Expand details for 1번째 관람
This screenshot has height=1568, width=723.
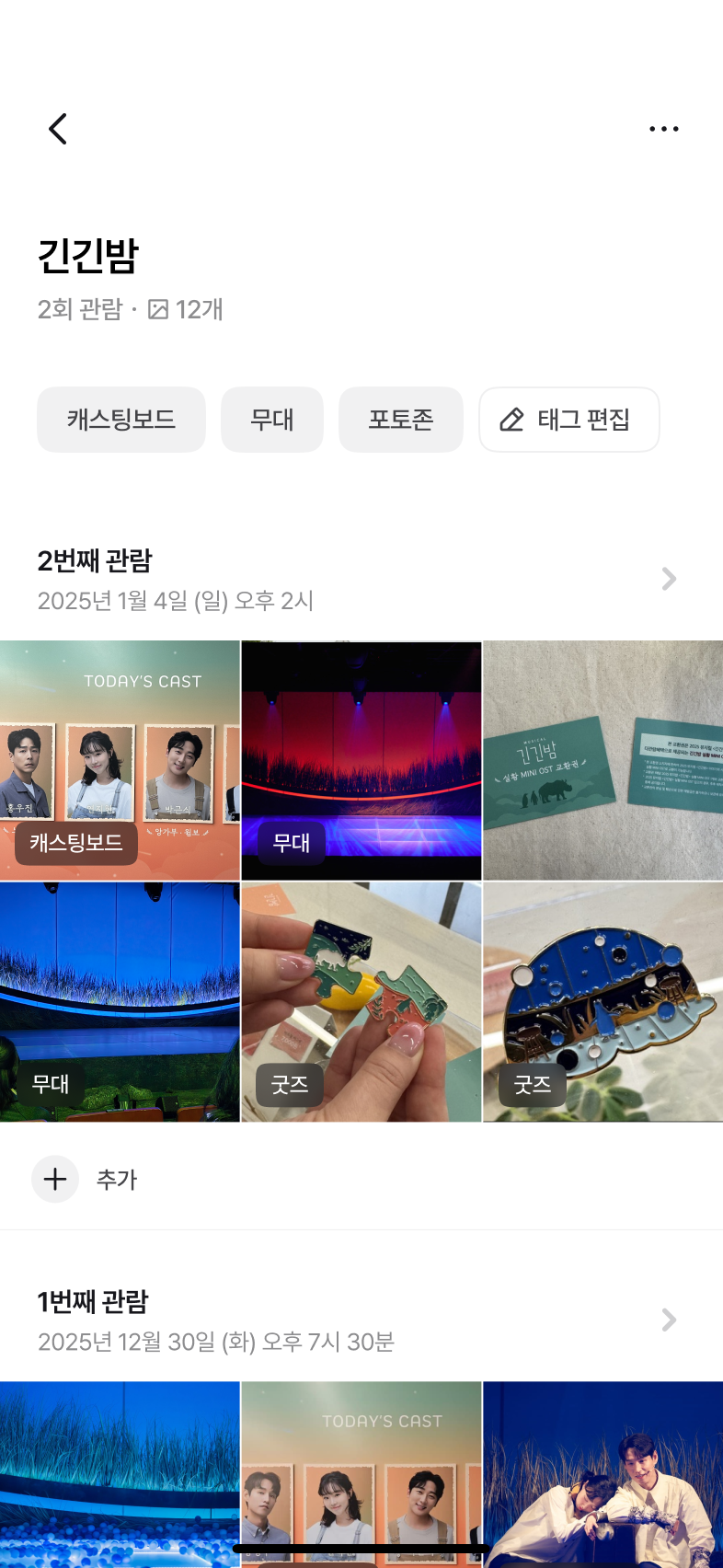[669, 1320]
